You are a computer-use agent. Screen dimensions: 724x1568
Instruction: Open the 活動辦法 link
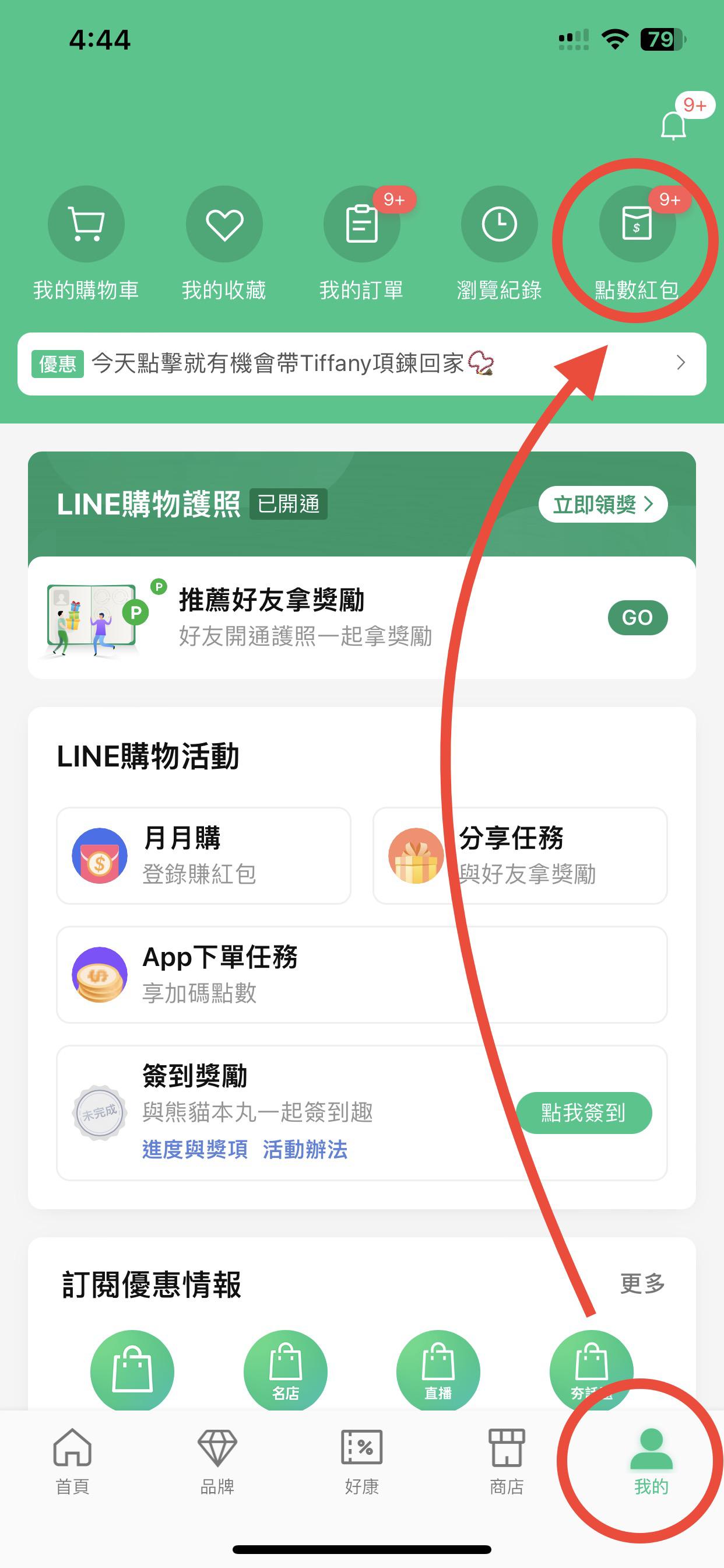click(305, 1149)
